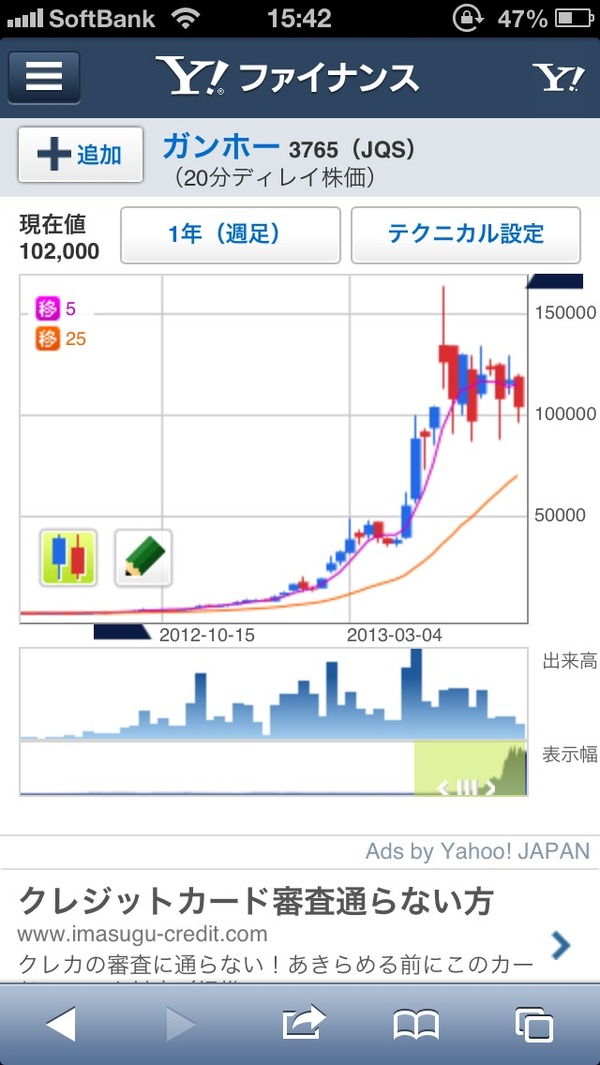Screen dimensions: 600x1065
Task: Open the ガンホー stock link
Action: pos(222,146)
